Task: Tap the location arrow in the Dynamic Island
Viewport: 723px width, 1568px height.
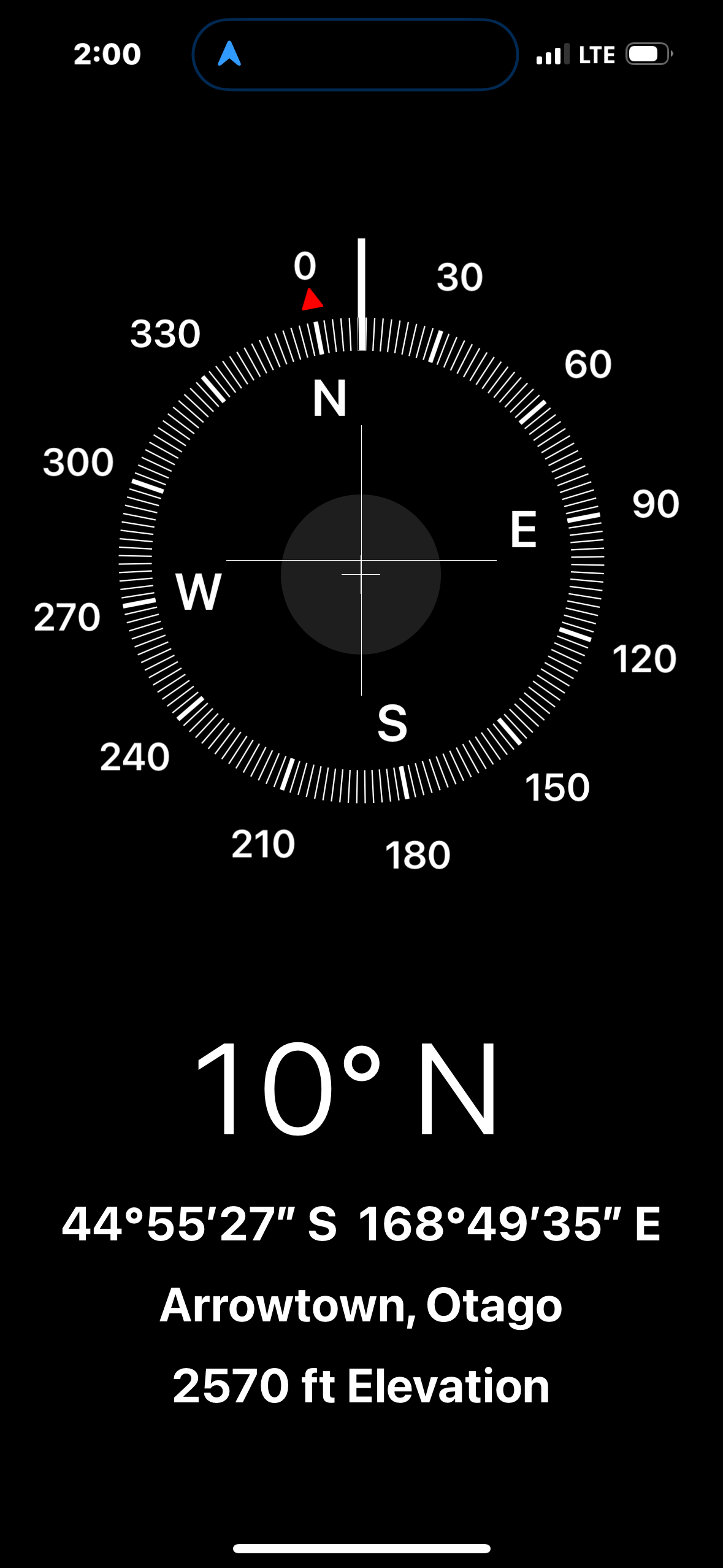Action: [x=229, y=54]
